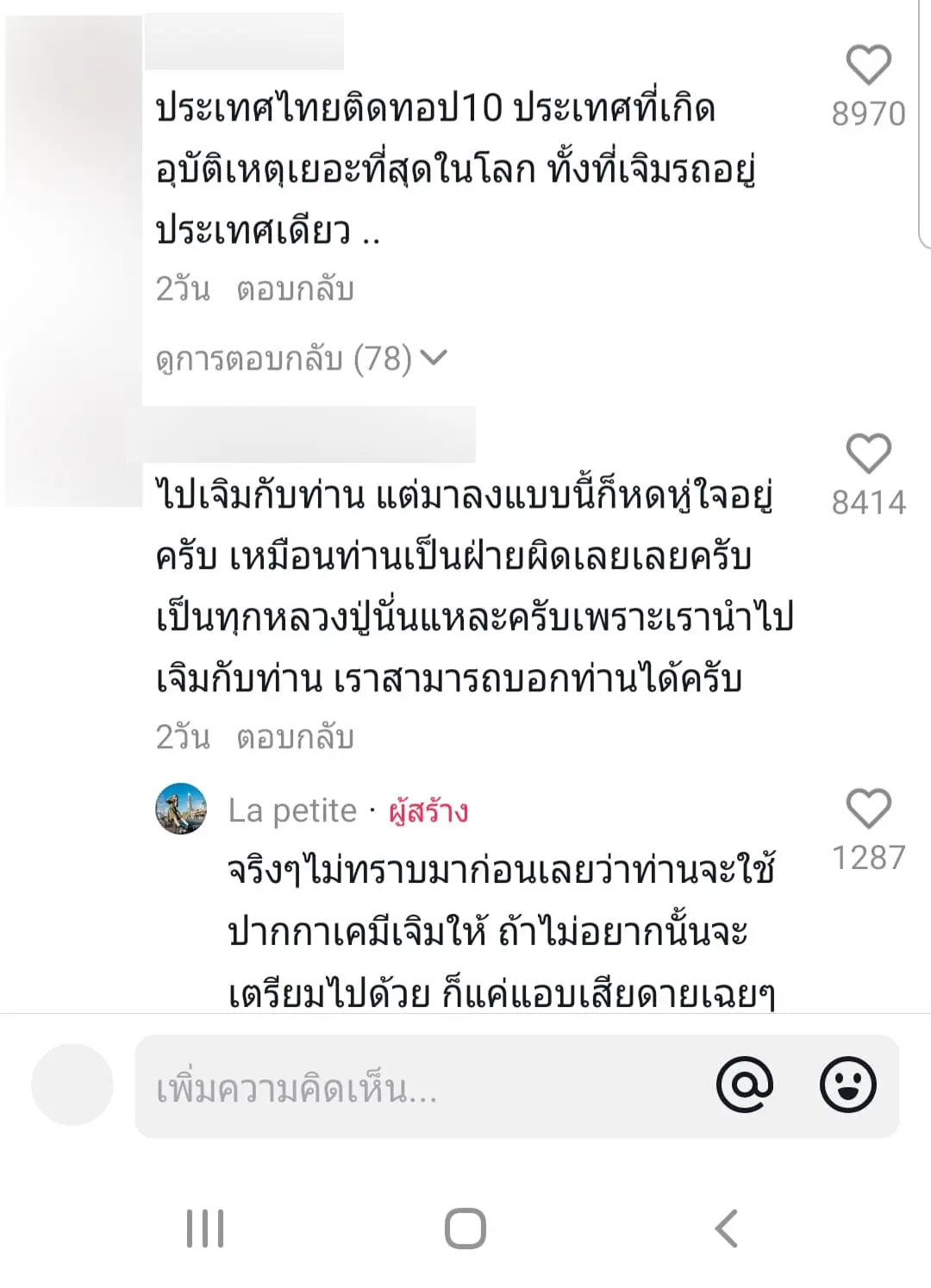Viewport: 931px width, 1288px height.
Task: Open La petite's profile name
Action: point(292,811)
